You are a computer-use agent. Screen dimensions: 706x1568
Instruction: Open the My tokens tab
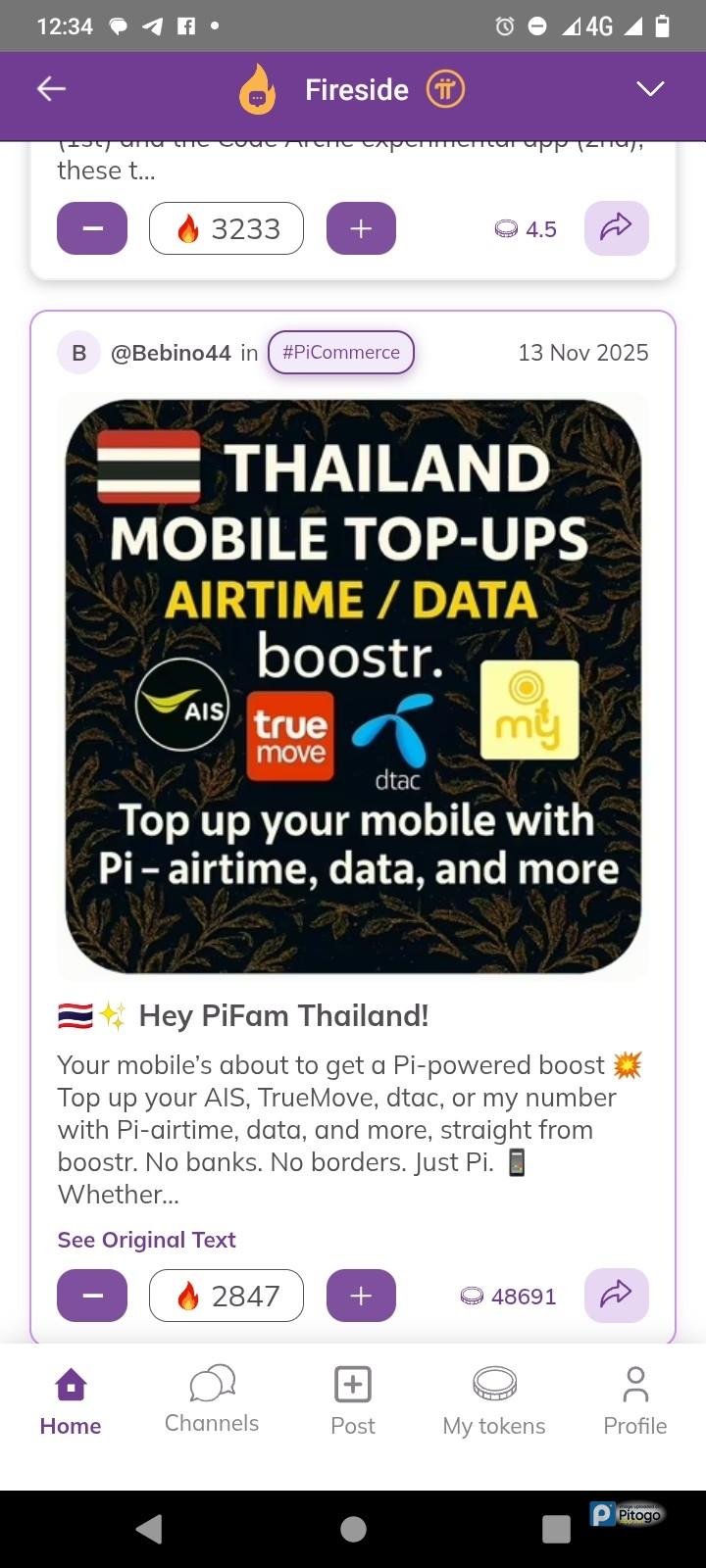click(494, 1399)
